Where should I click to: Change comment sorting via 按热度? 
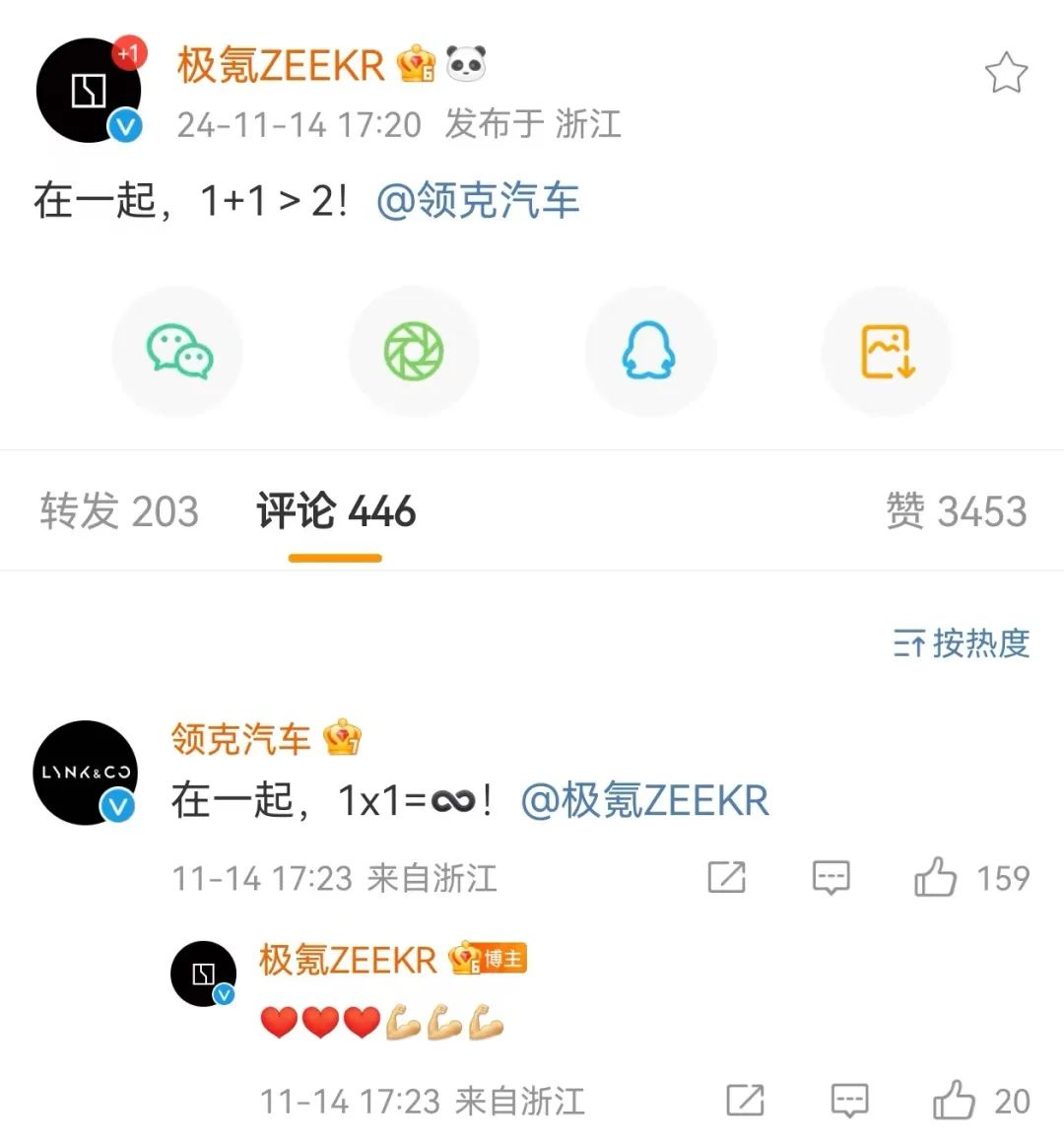962,643
